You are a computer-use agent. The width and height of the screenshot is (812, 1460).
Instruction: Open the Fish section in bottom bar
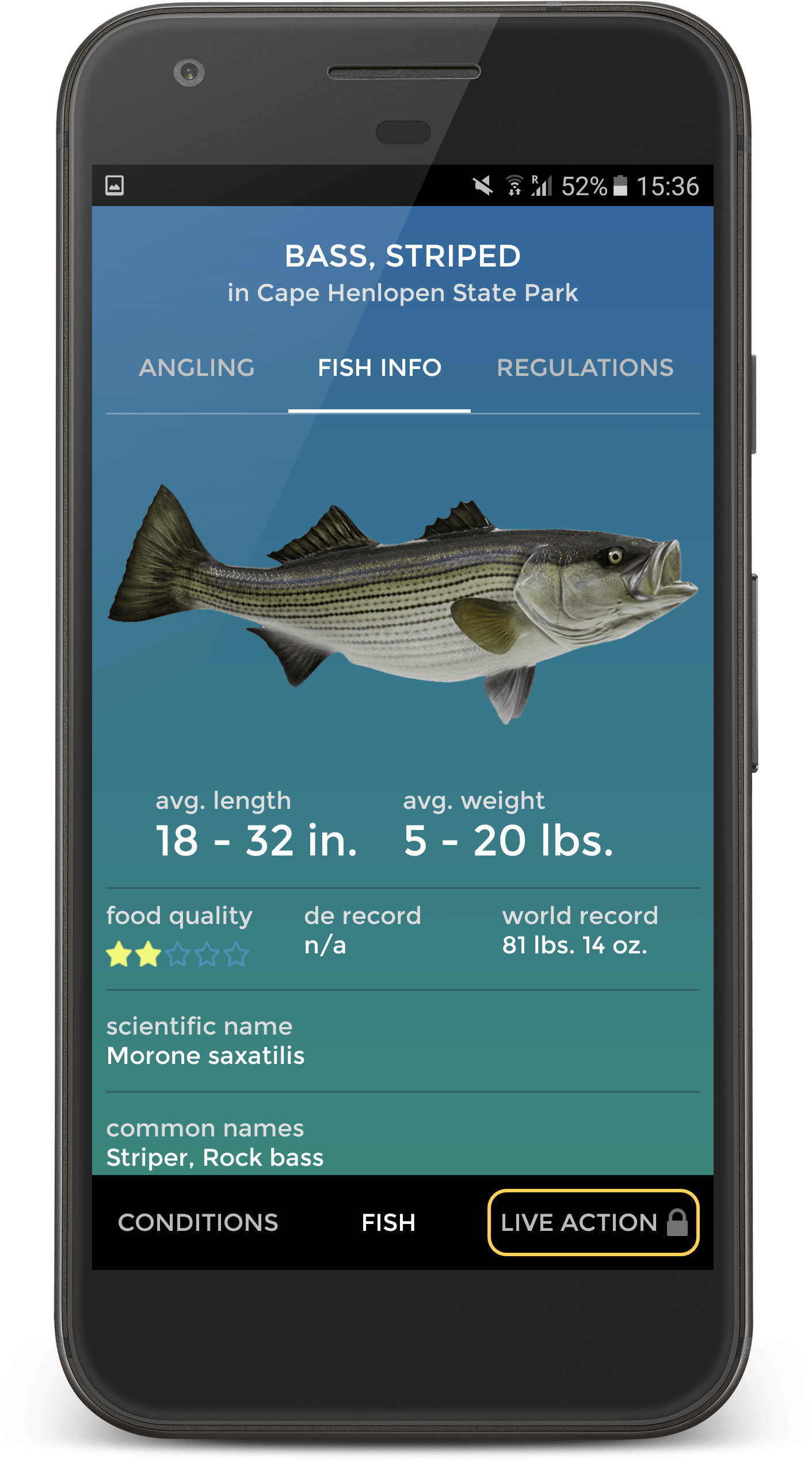click(388, 1222)
